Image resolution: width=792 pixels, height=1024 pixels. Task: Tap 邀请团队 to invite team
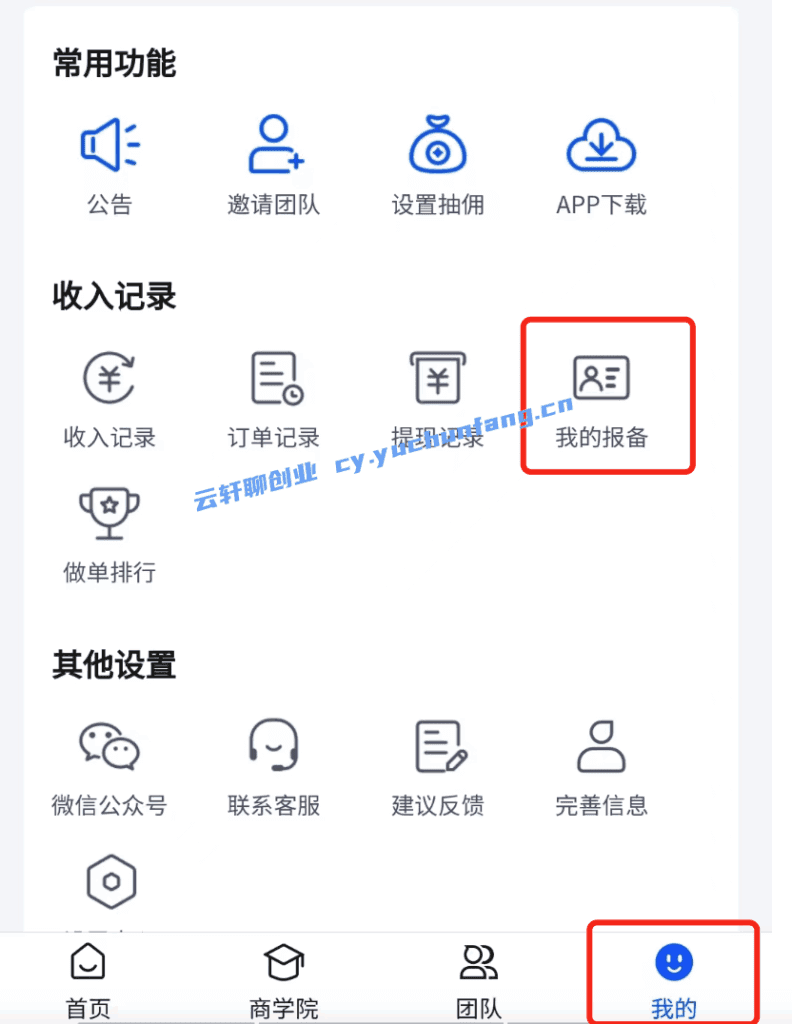tap(273, 166)
